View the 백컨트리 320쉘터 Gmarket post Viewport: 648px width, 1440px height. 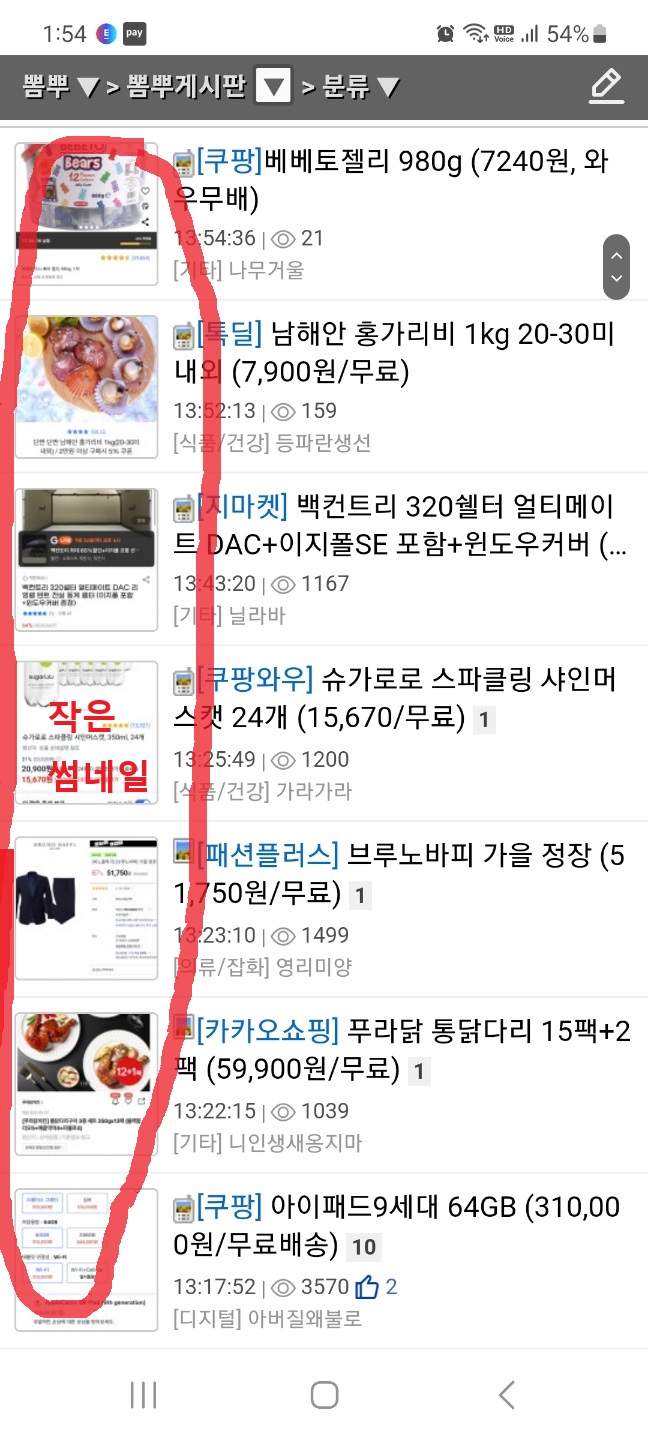pos(400,525)
